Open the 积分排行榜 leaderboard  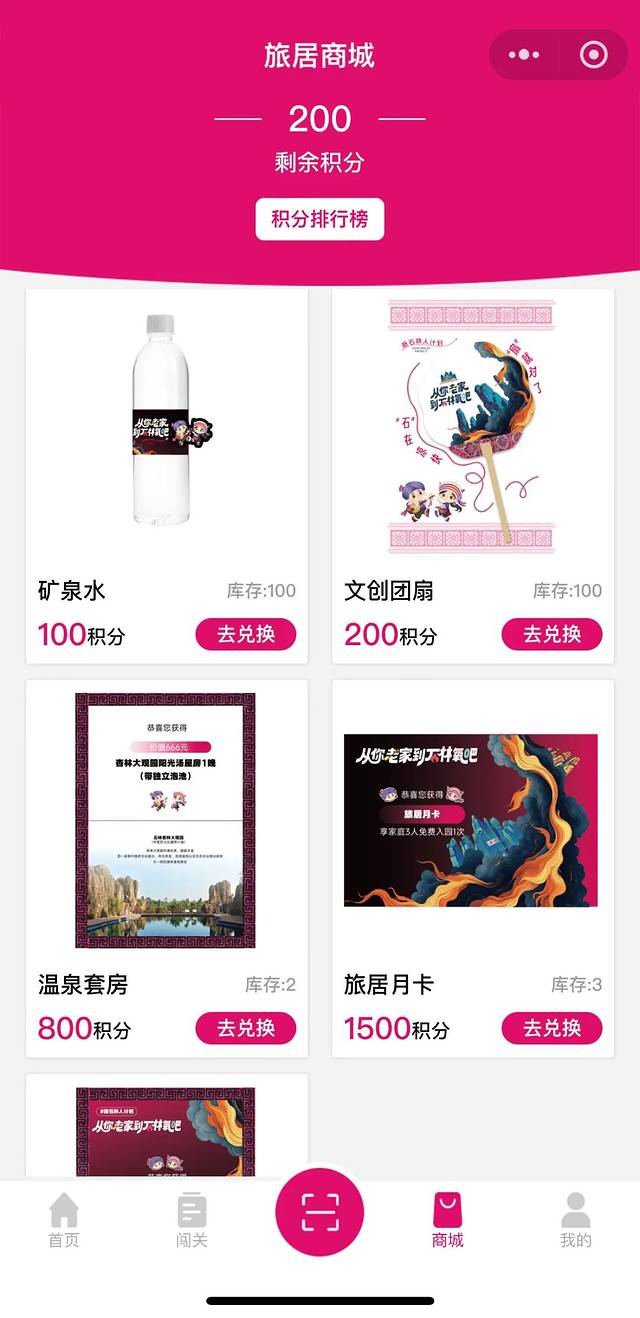(x=320, y=219)
